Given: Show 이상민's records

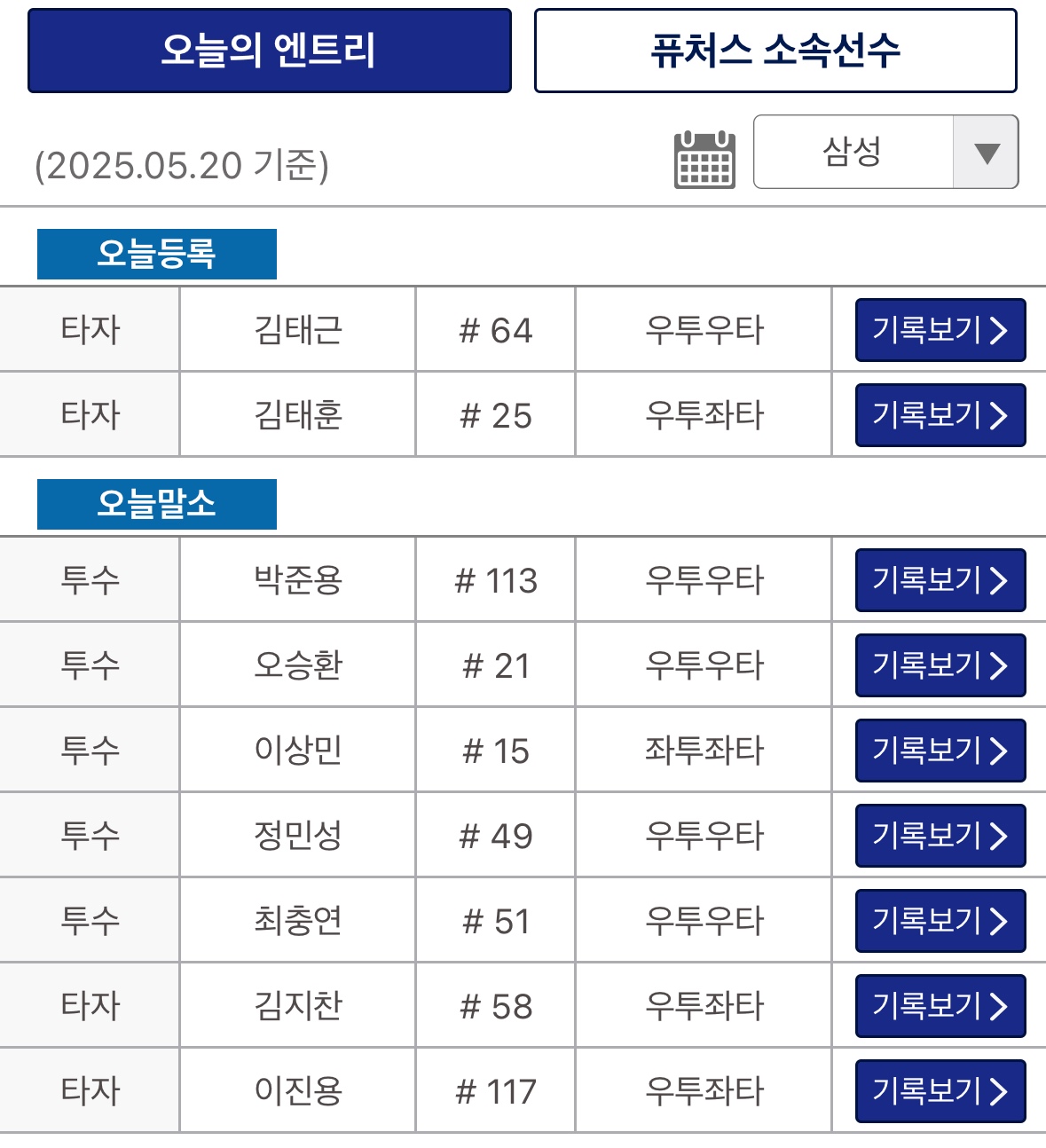Looking at the screenshot, I should 940,751.
